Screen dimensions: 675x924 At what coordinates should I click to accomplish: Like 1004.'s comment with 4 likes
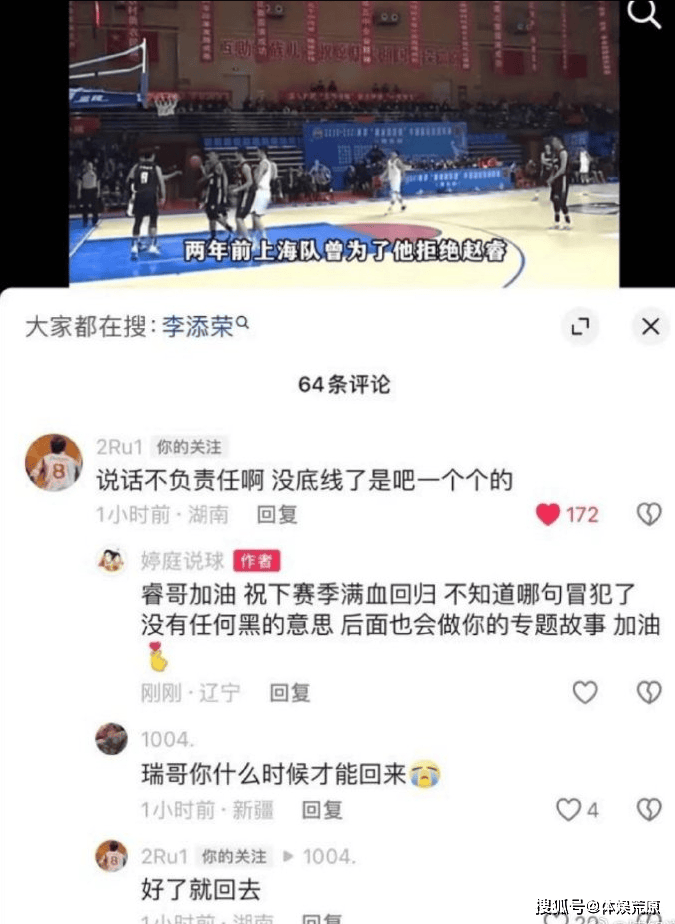pyautogui.click(x=569, y=809)
